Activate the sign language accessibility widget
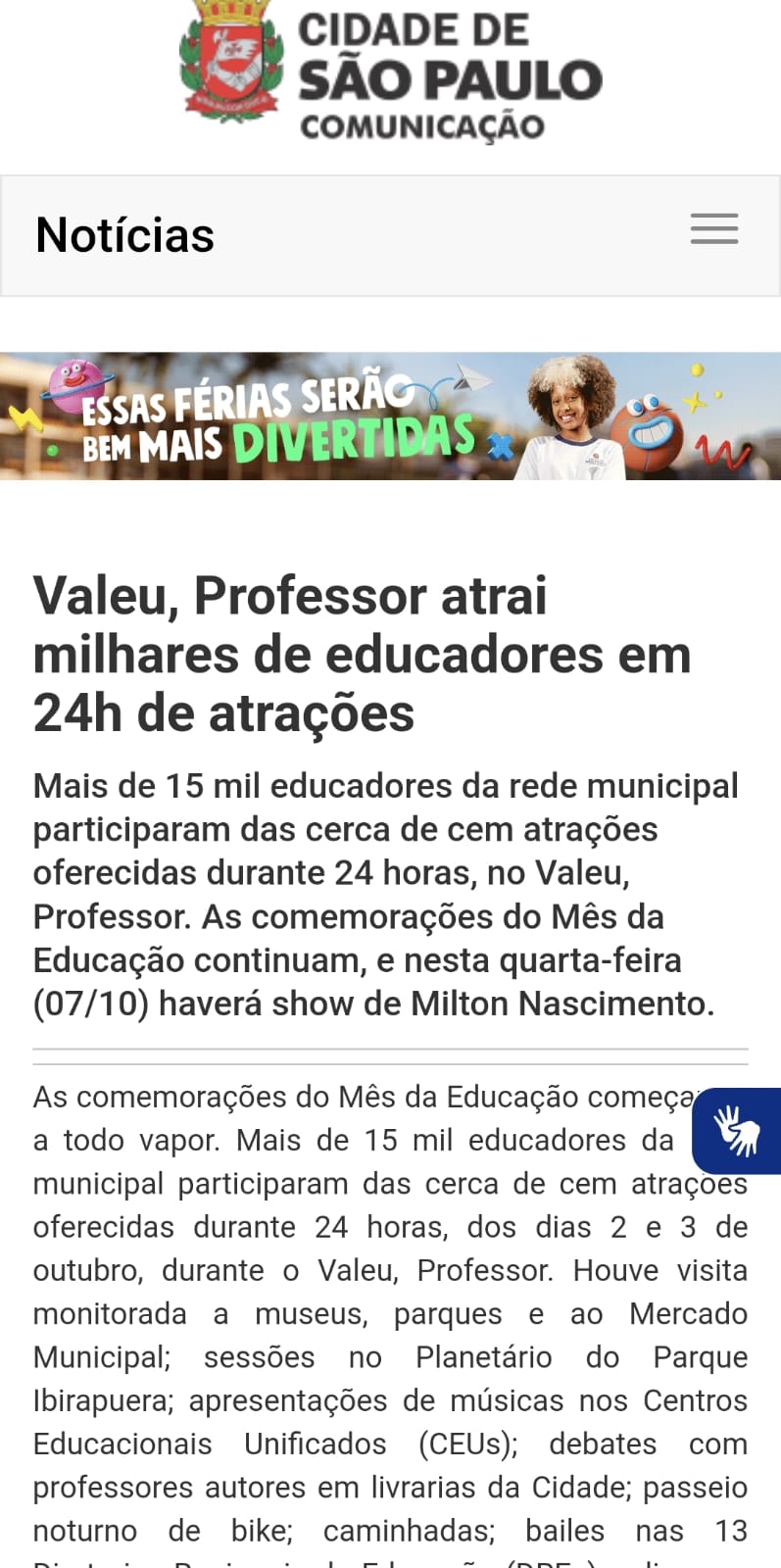The width and height of the screenshot is (781, 1568). click(x=737, y=1129)
